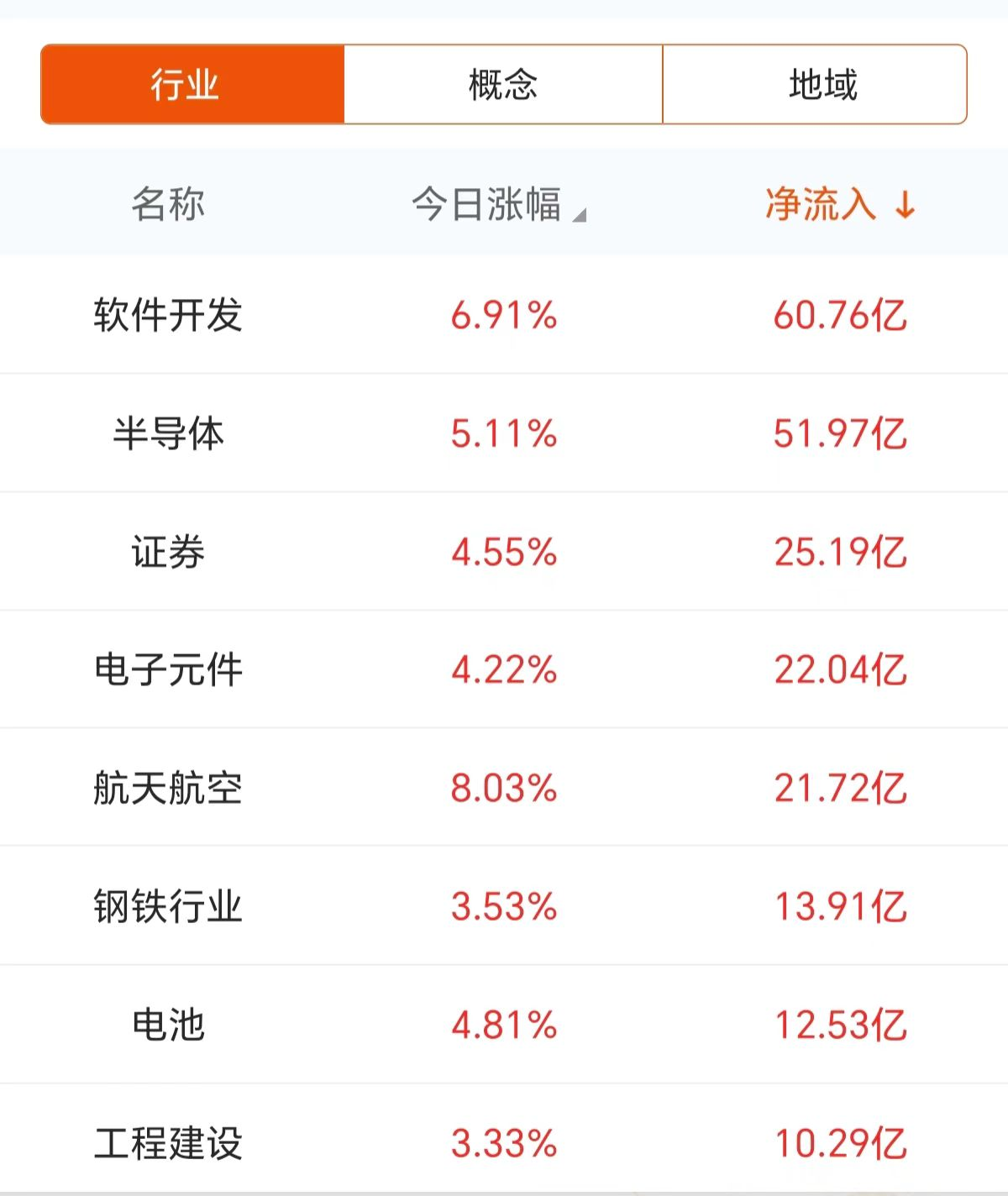Open details for 钢铁行业
The width and height of the screenshot is (1008, 1196).
[x=504, y=905]
